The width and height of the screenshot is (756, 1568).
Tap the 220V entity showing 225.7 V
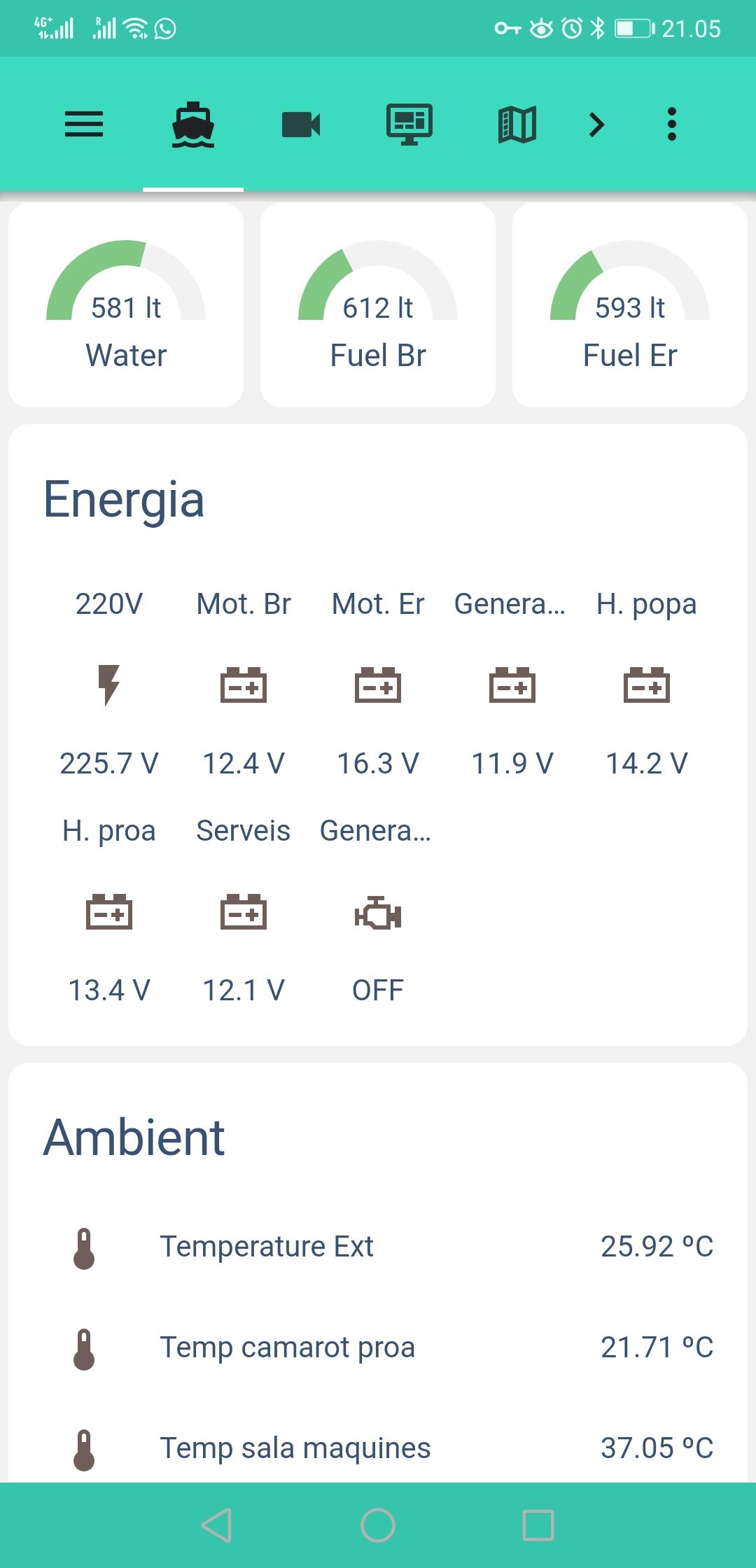coord(109,684)
